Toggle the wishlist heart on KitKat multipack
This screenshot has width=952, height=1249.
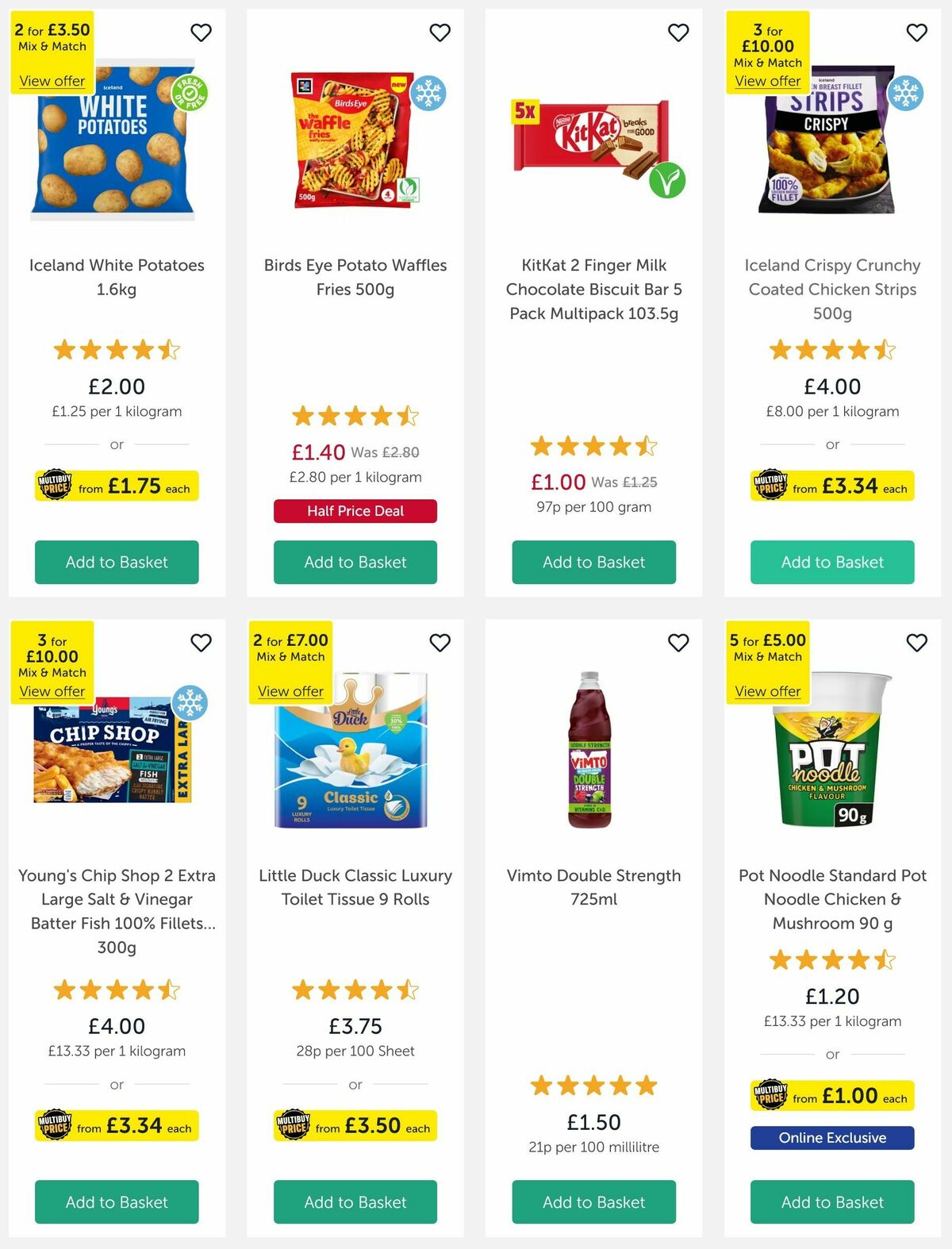(x=678, y=33)
